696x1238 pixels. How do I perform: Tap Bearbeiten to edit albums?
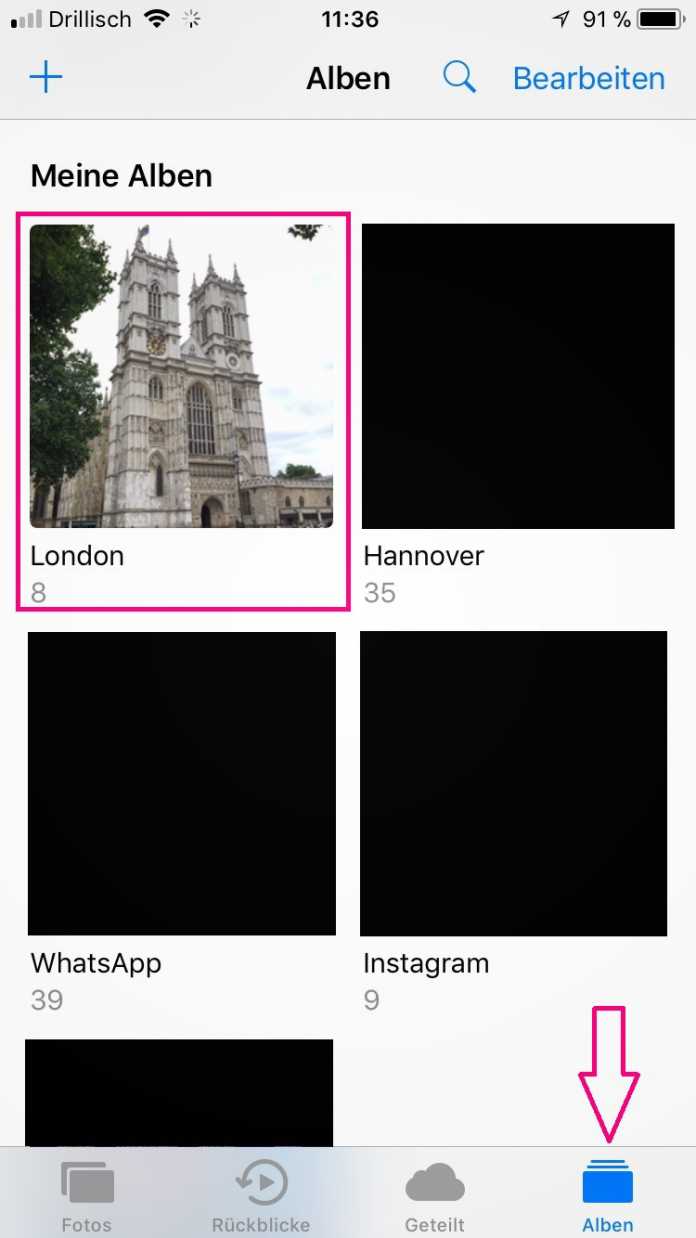pos(588,78)
